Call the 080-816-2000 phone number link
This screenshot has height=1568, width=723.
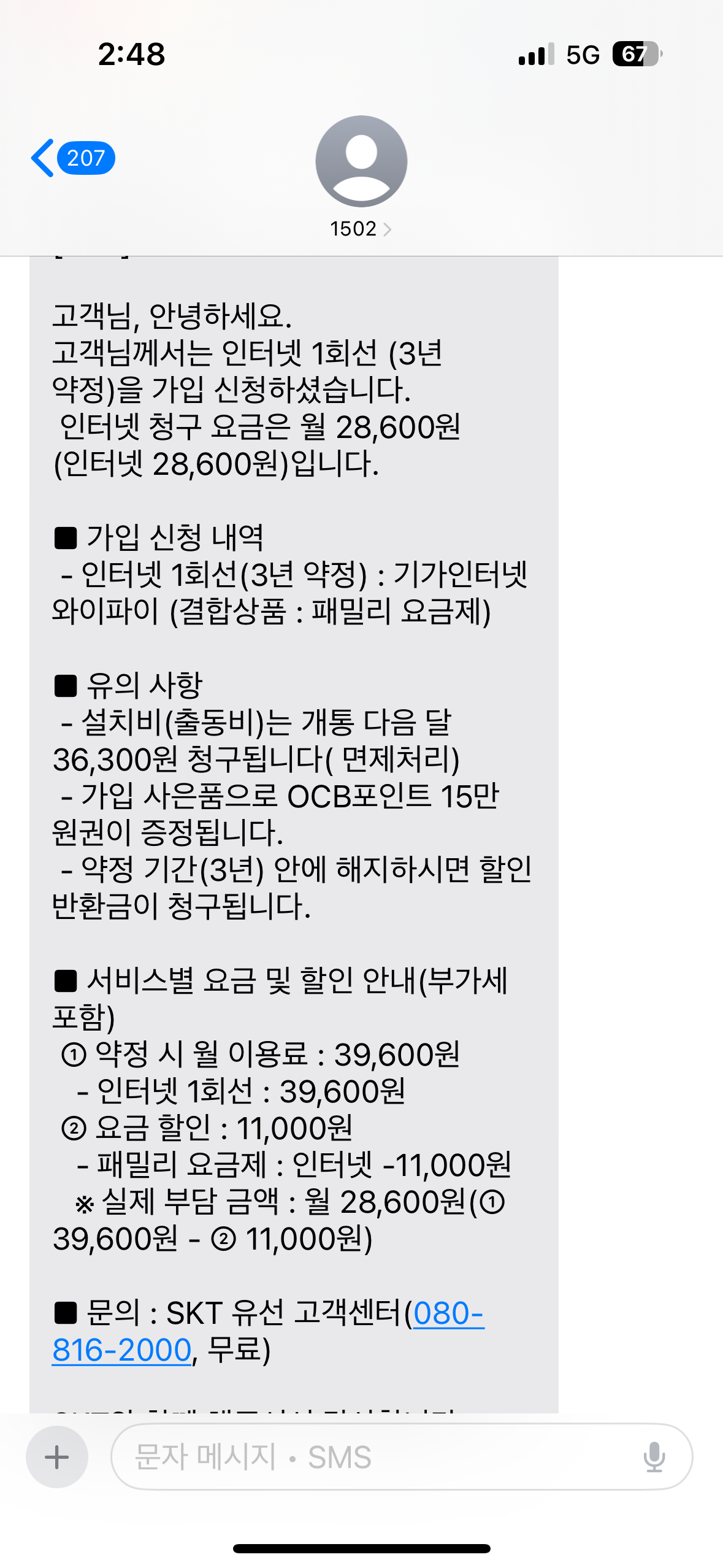tap(269, 1332)
